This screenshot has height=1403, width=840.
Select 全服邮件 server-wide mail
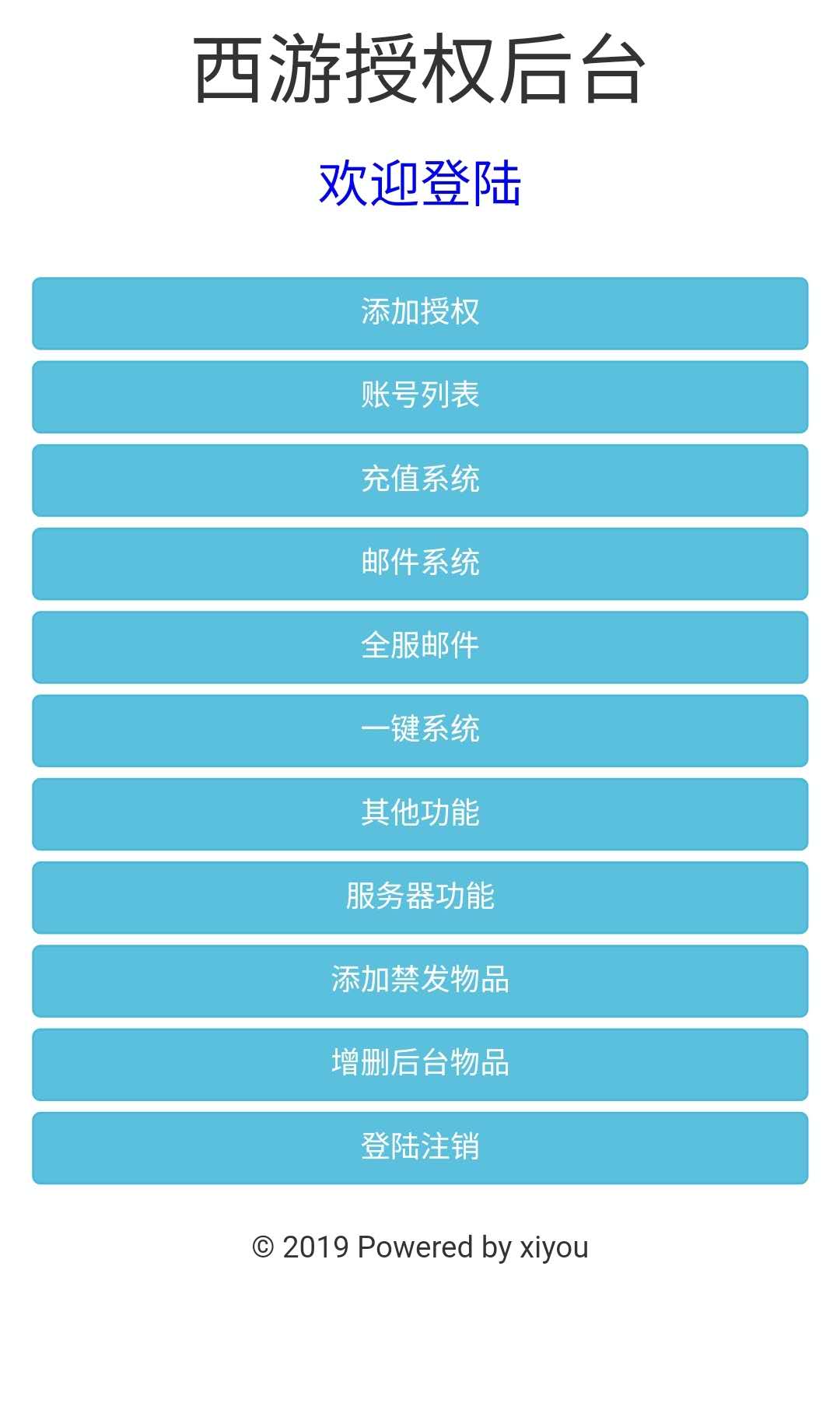420,647
